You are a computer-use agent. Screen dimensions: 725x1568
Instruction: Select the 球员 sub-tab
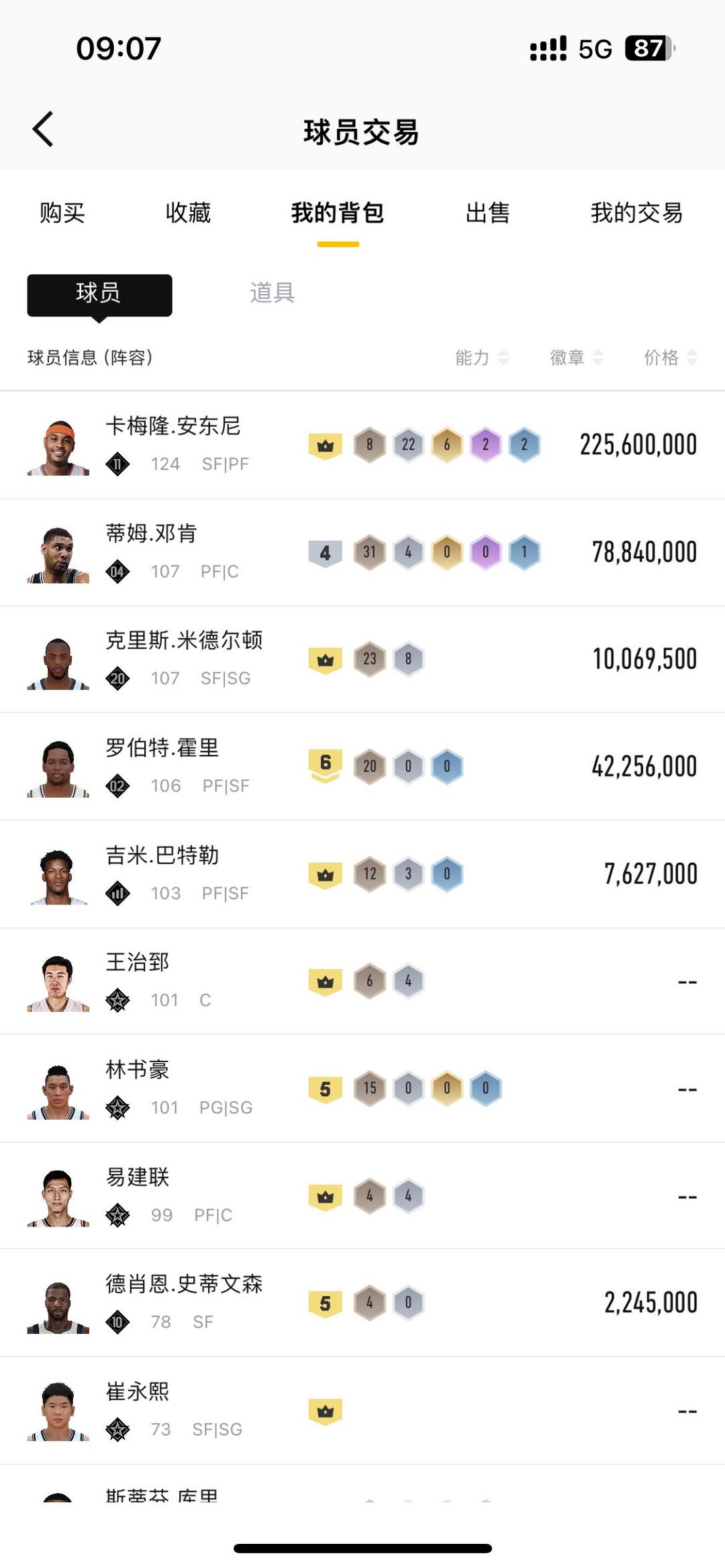point(99,294)
